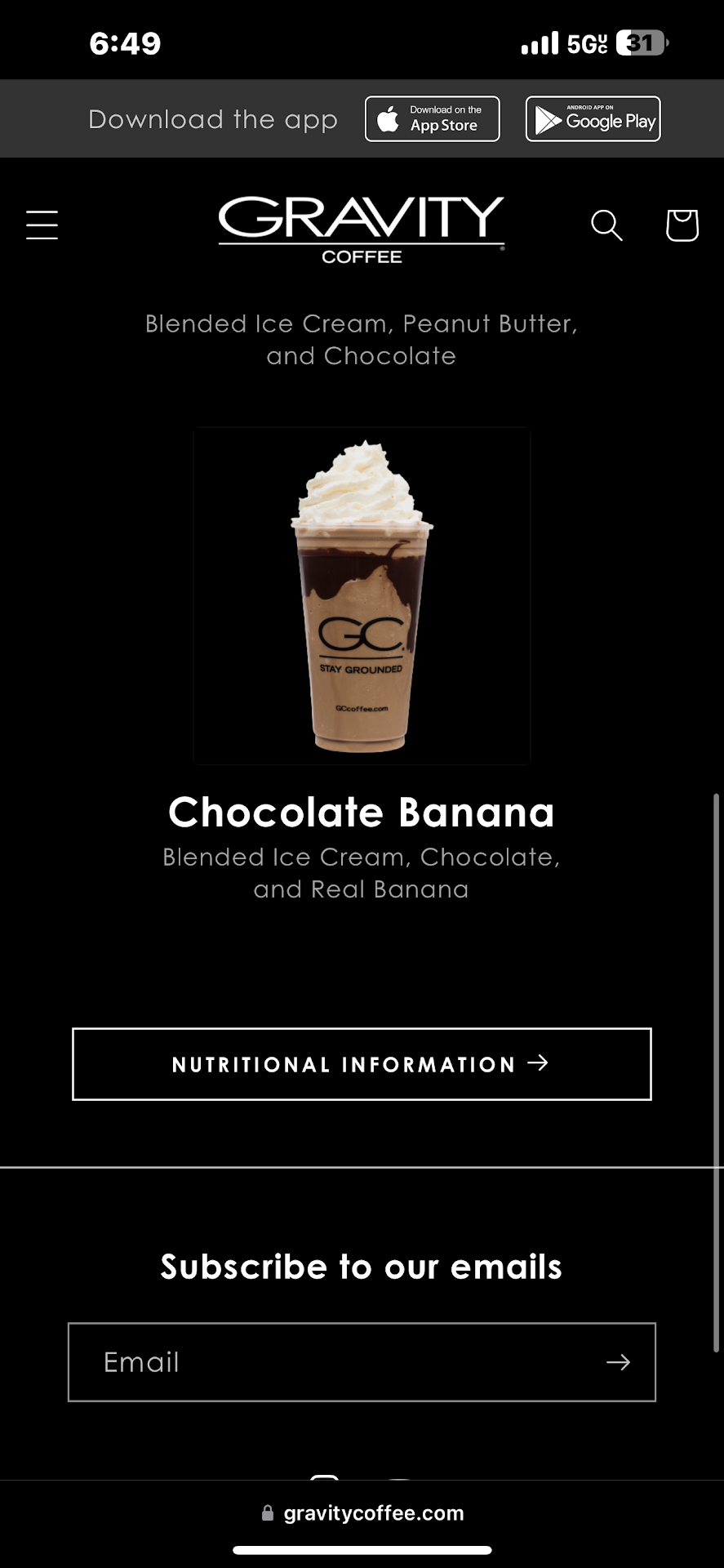Open the site search

(x=606, y=225)
